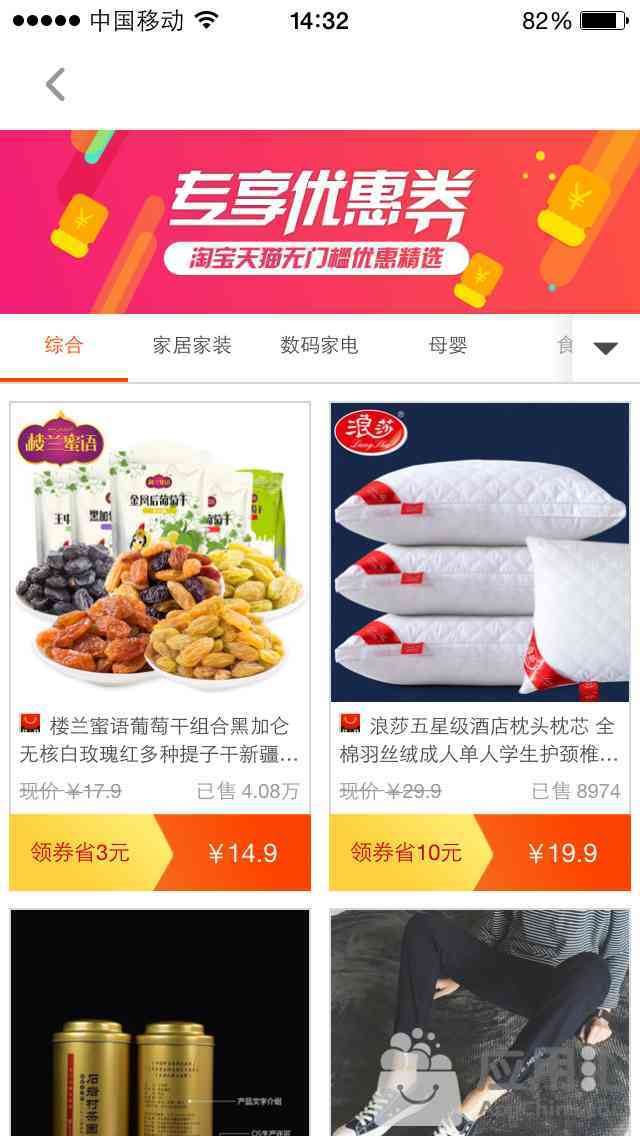
Task: Open the black trousers product card
Action: click(x=480, y=1020)
